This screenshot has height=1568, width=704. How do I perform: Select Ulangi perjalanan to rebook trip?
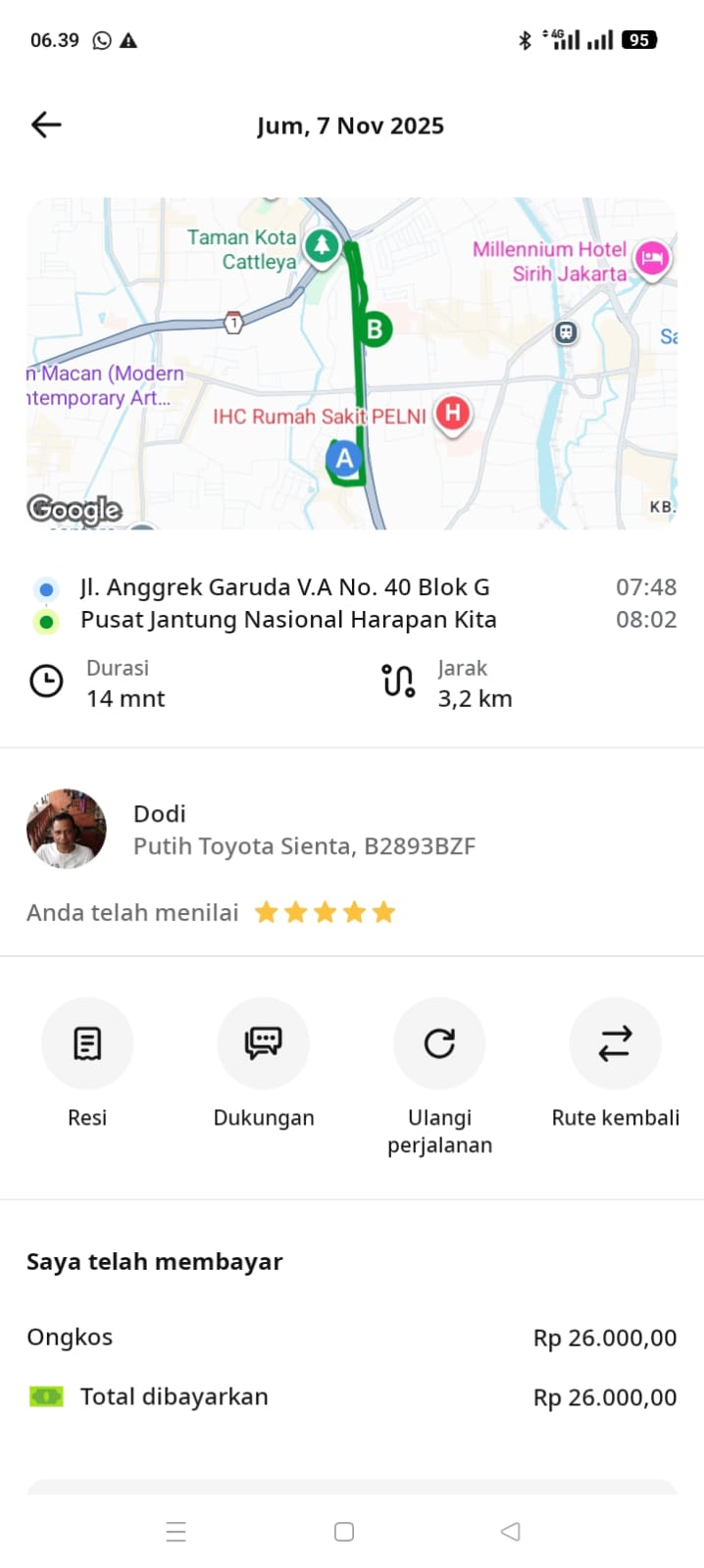pyautogui.click(x=439, y=1043)
